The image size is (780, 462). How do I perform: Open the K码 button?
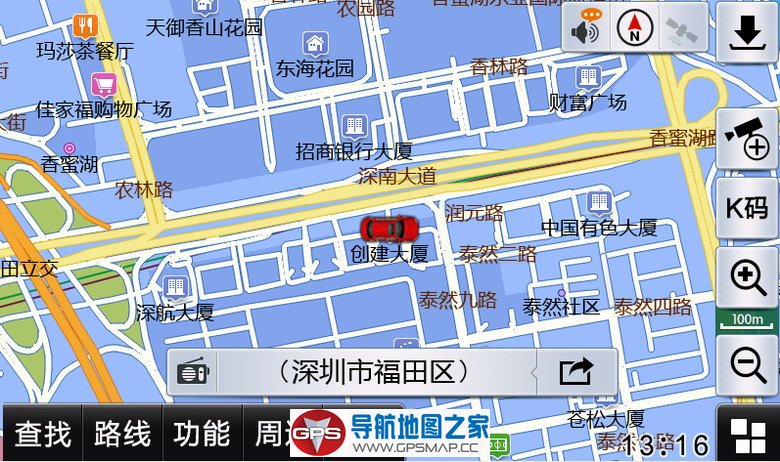[x=747, y=209]
